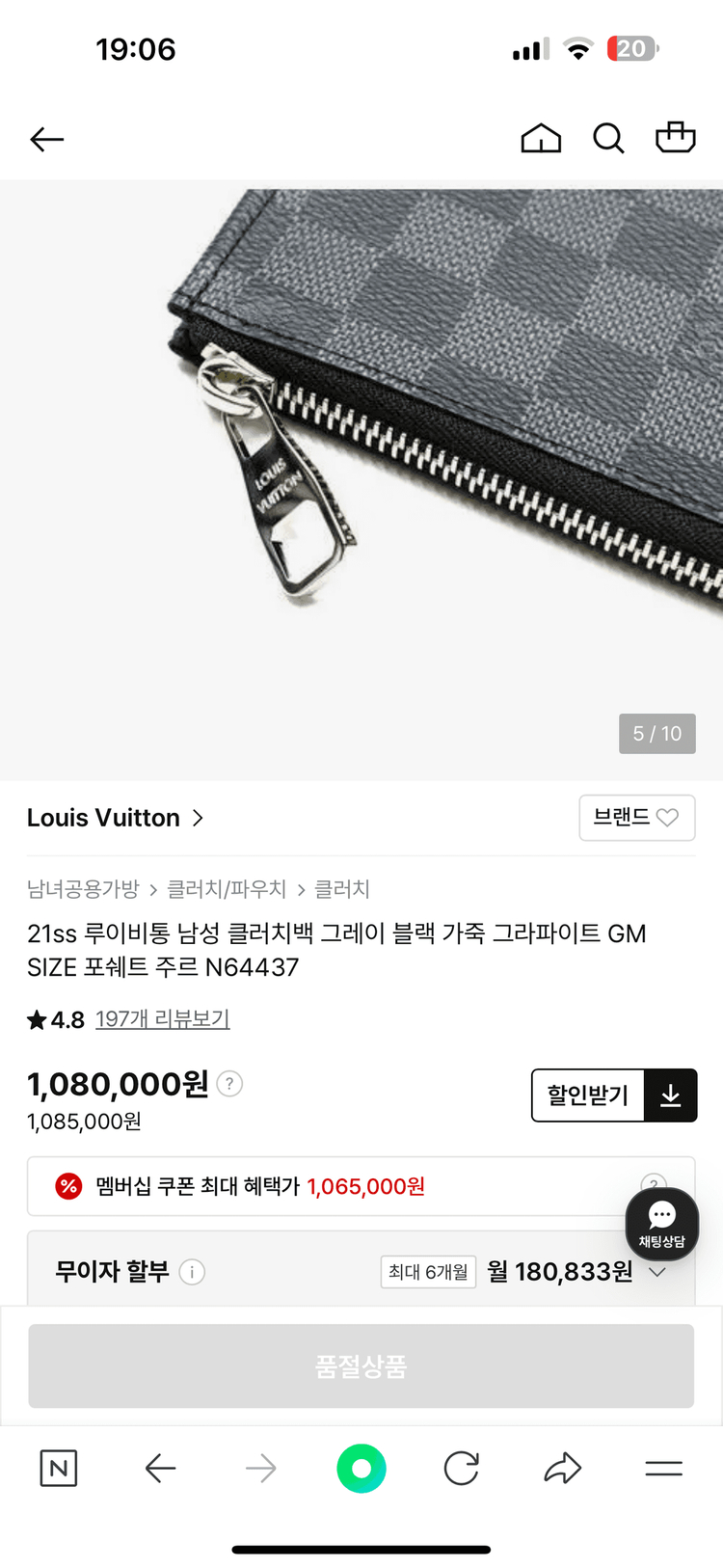Favorite the Louis Vuitton brand heart toggle
This screenshot has height=1568, width=723.
[669, 818]
